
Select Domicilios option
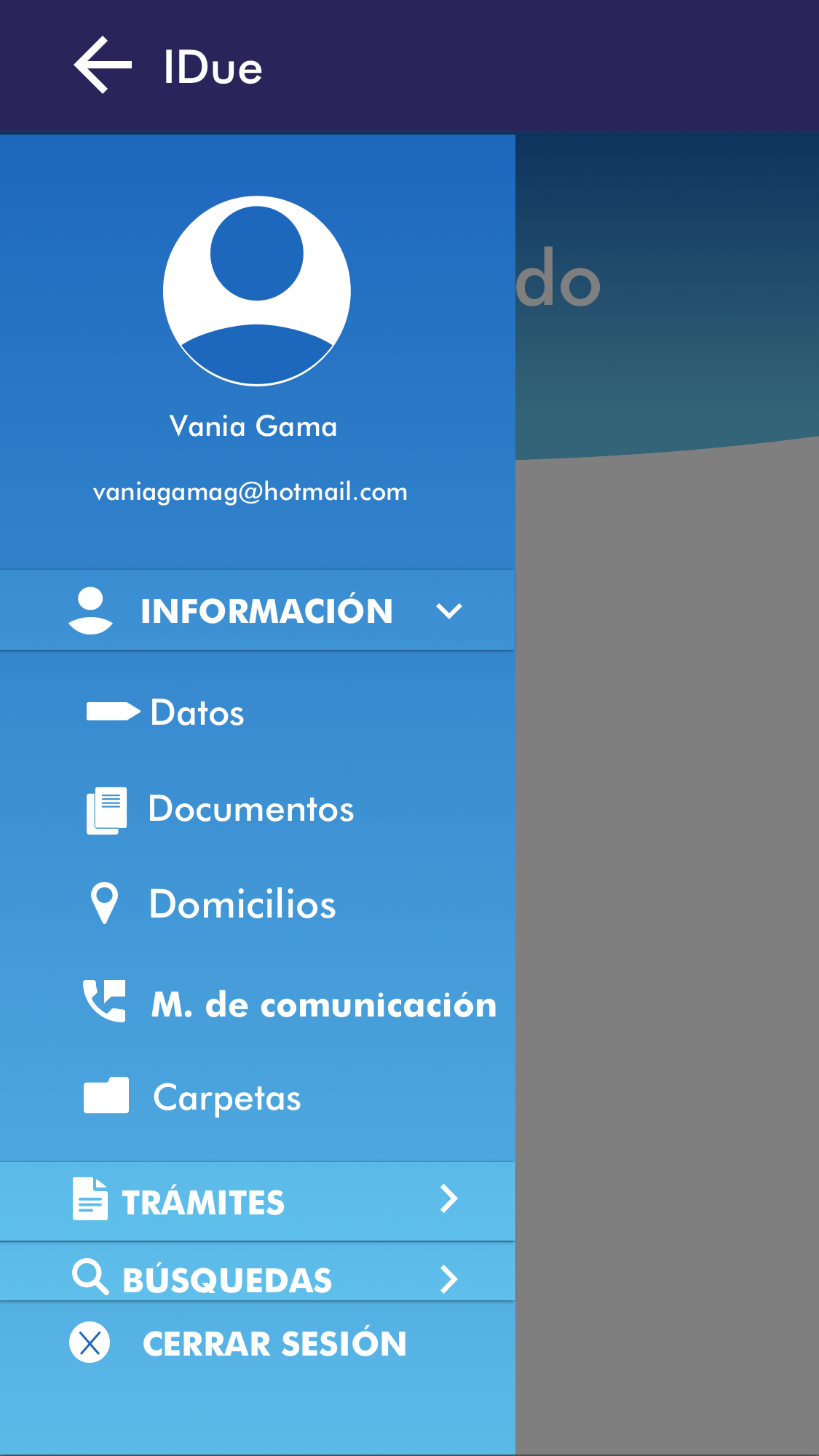pyautogui.click(x=242, y=904)
